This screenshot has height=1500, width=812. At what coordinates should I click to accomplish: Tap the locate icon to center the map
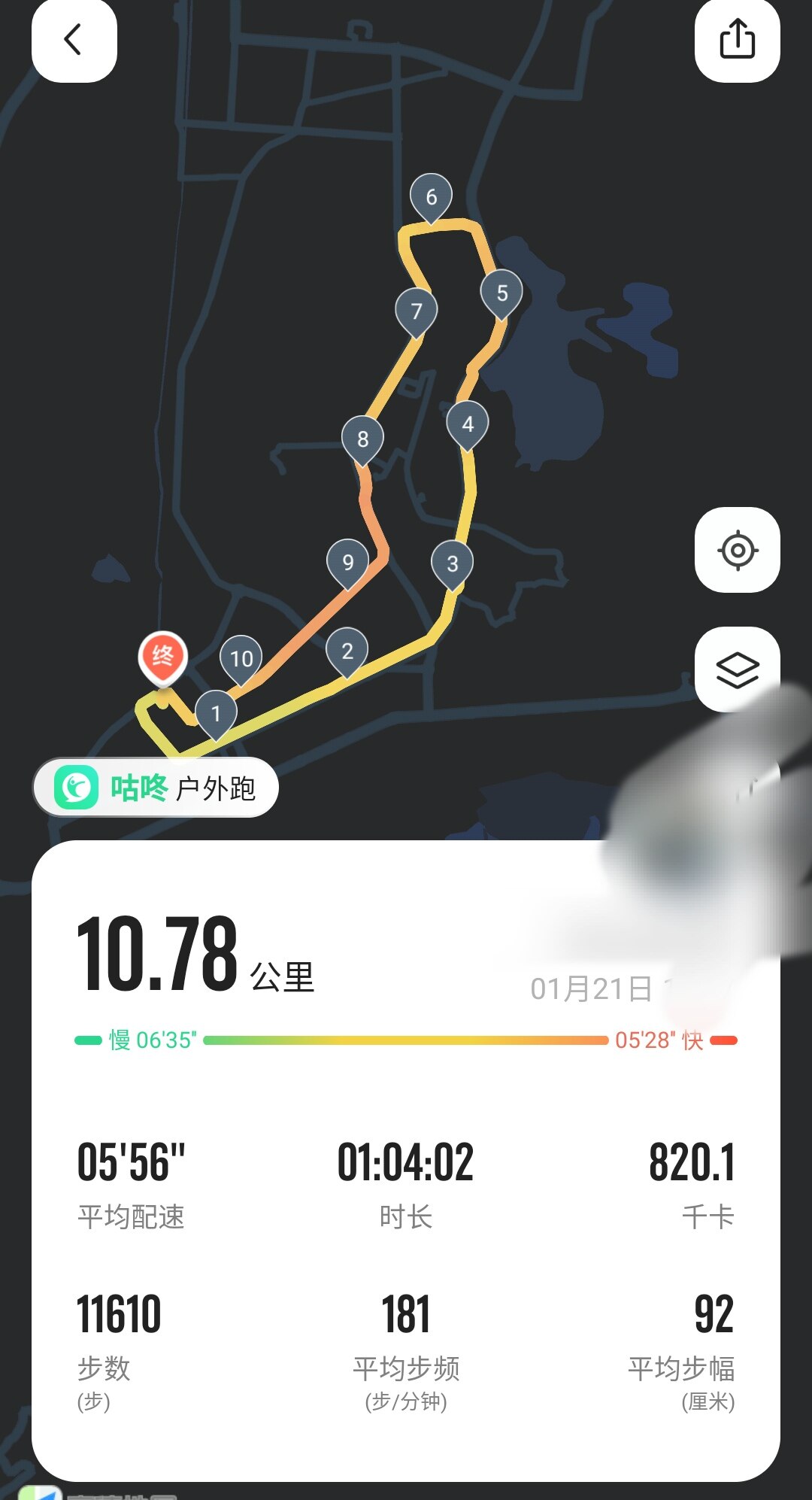pos(738,550)
